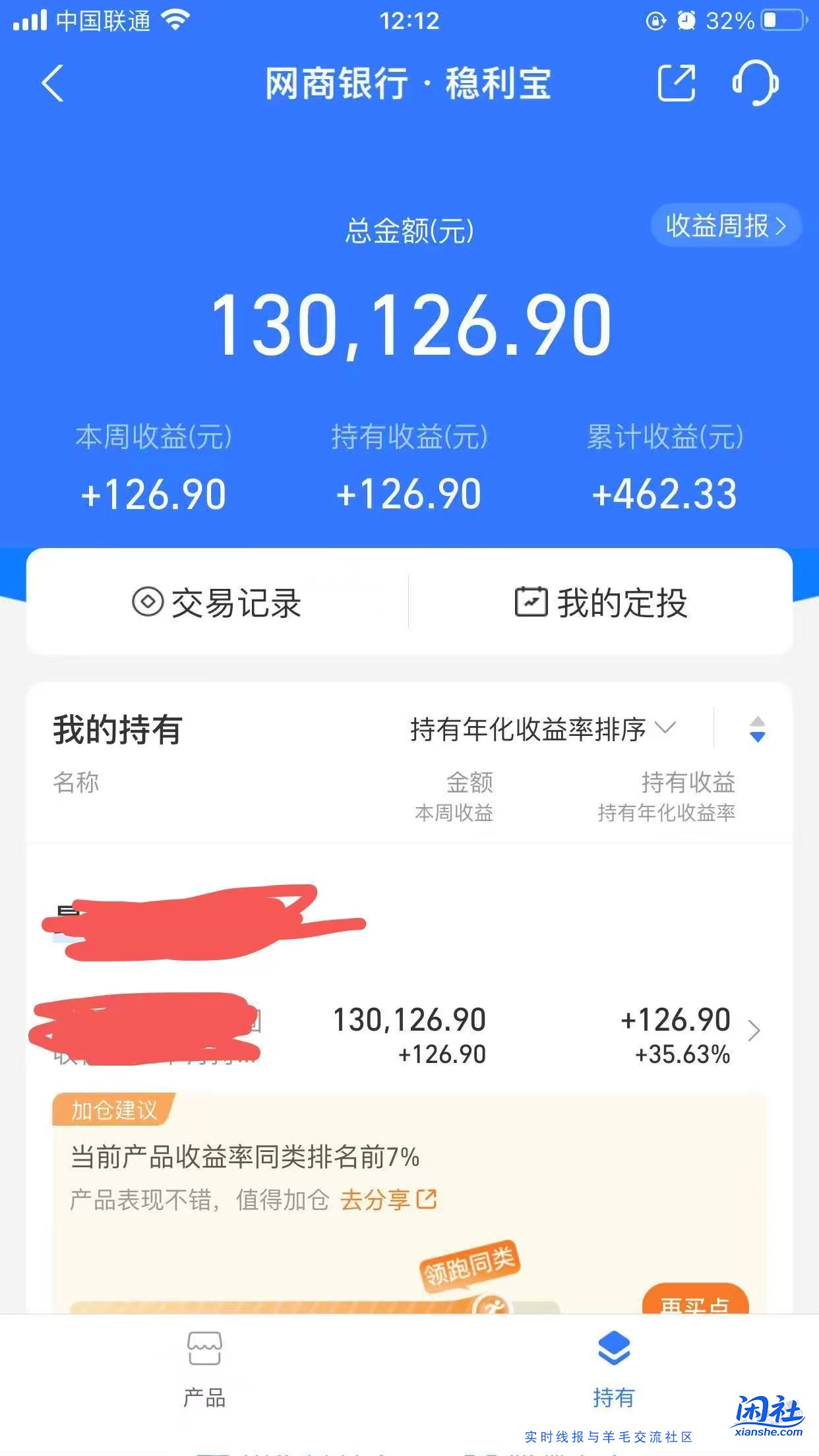Expand holding details via right chevron

point(754,1032)
